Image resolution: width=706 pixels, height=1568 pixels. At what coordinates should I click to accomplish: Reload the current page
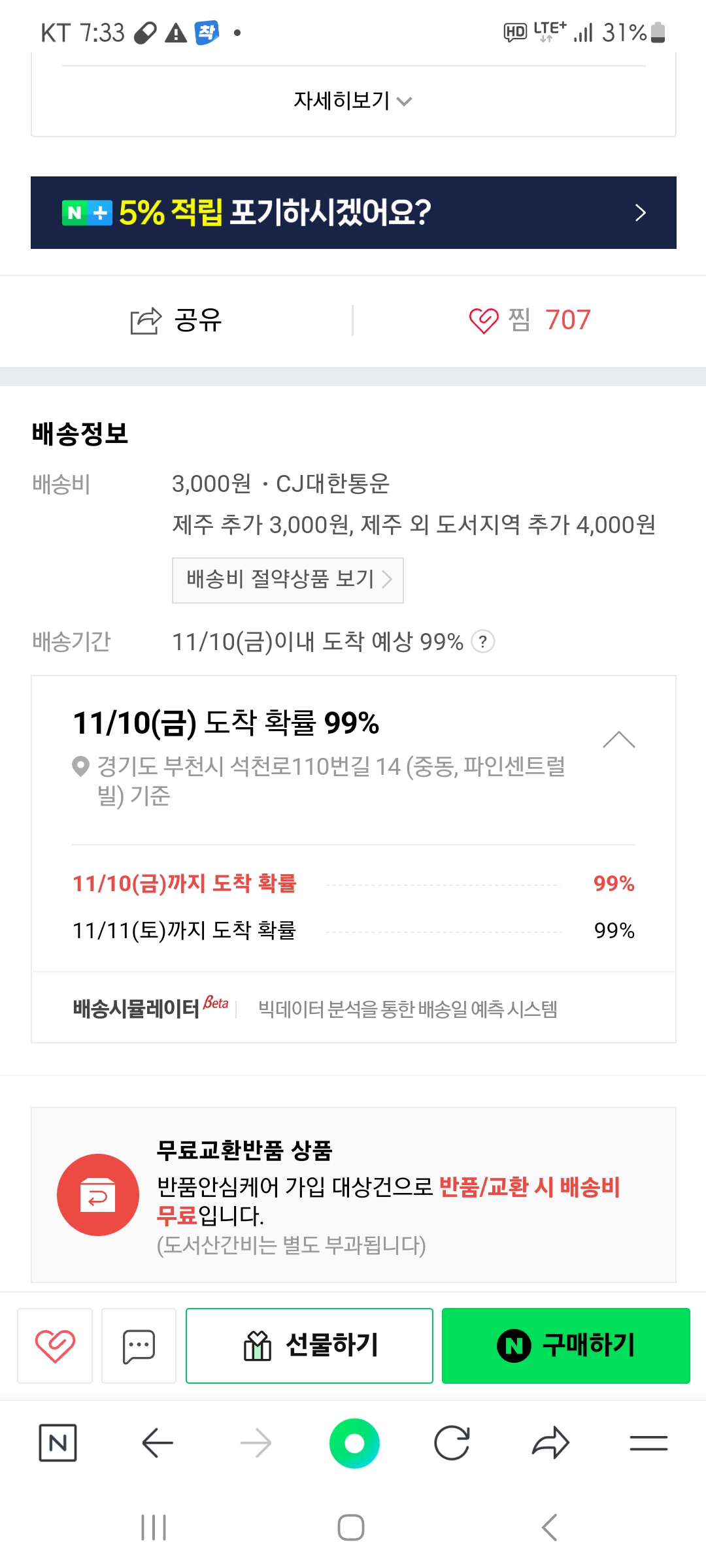tap(452, 1443)
